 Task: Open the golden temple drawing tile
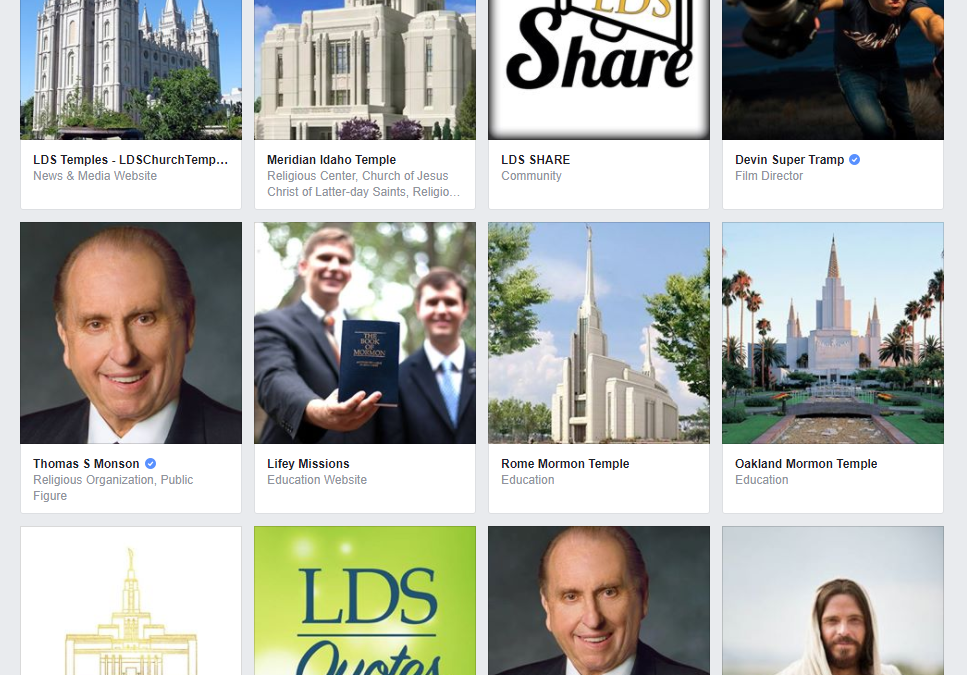tap(130, 600)
